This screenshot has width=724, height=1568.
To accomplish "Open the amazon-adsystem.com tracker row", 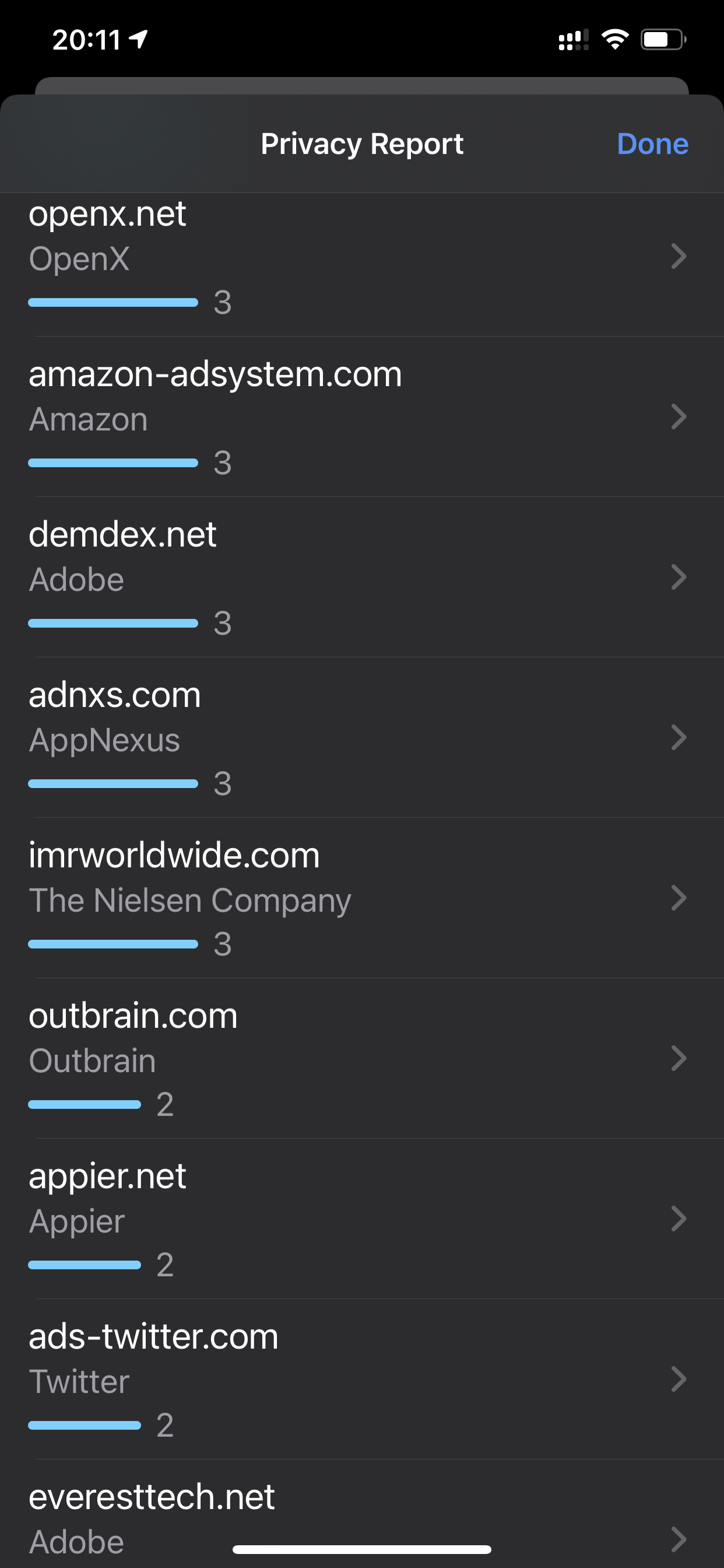I will tap(361, 418).
